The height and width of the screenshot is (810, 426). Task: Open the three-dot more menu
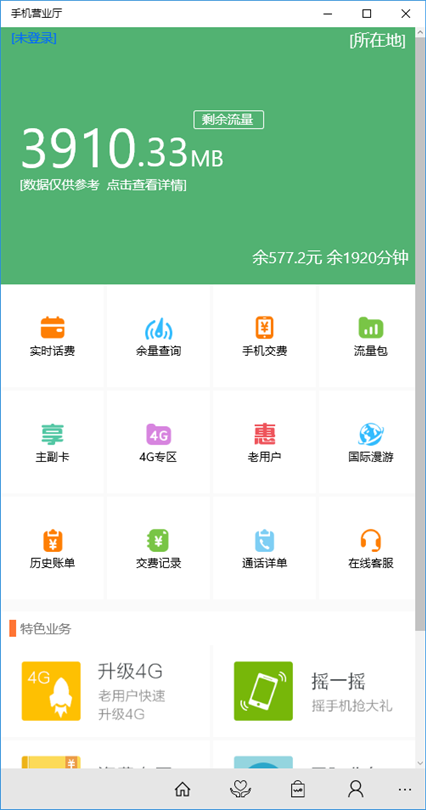(x=405, y=789)
